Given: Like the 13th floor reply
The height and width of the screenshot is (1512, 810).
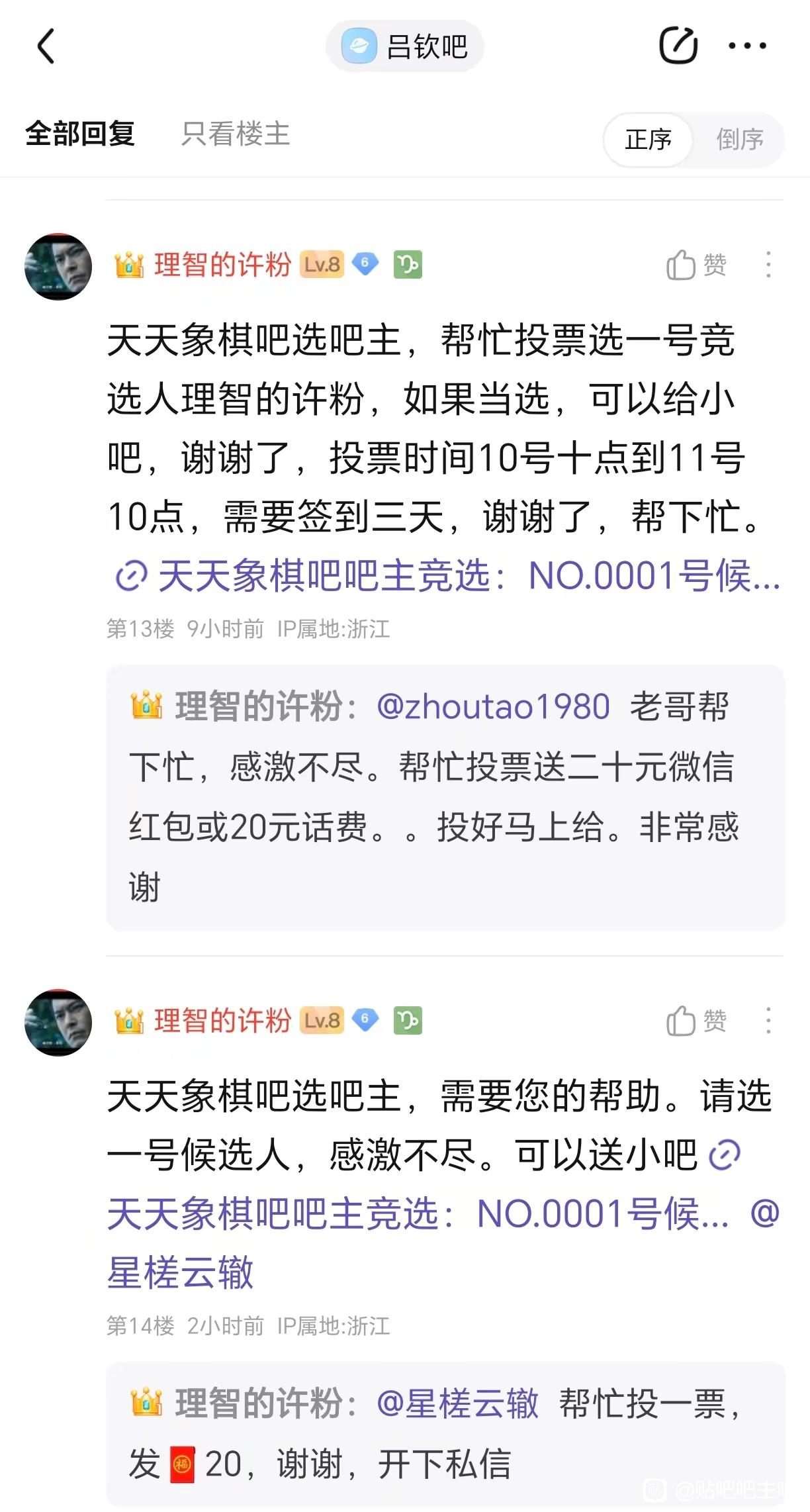Looking at the screenshot, I should point(696,265).
